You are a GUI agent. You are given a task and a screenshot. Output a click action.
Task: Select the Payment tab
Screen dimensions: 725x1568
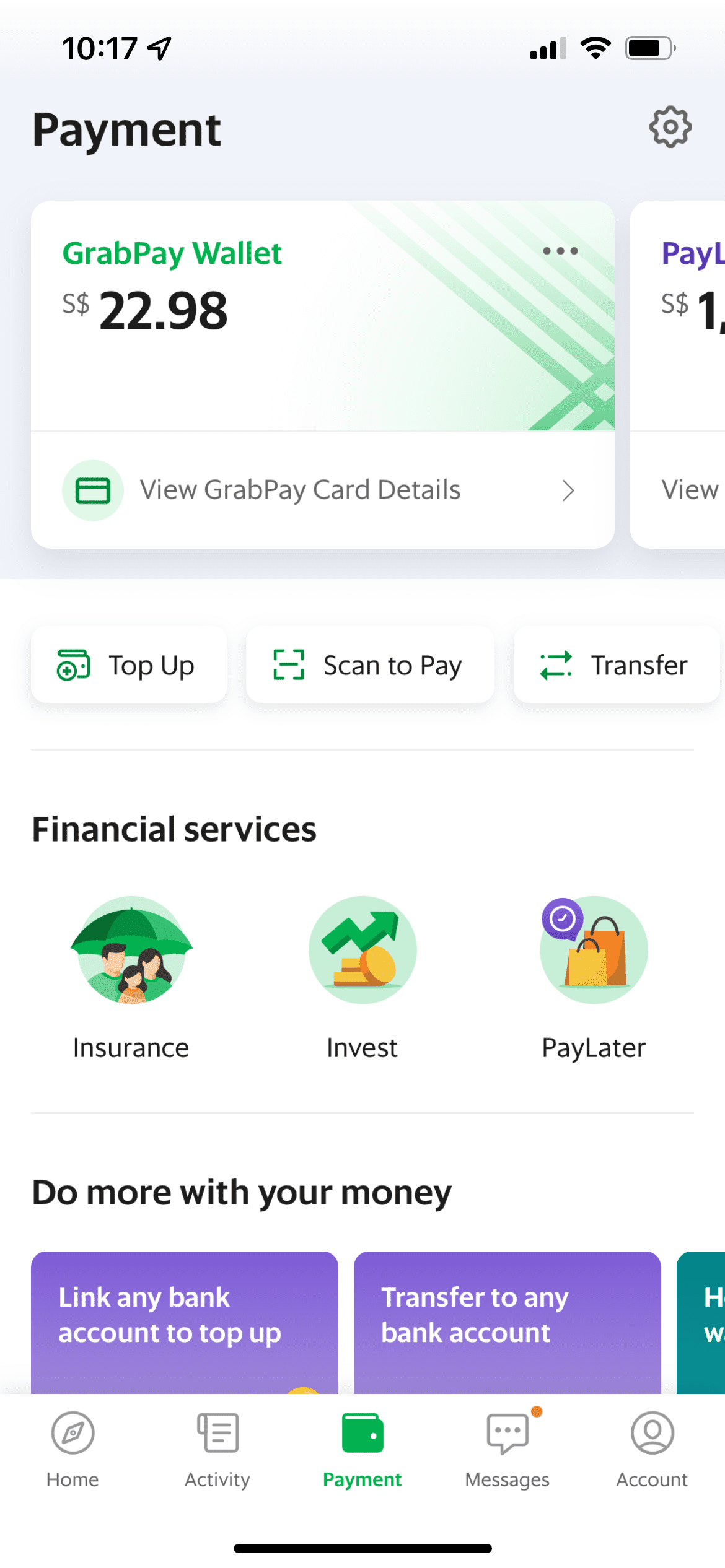click(x=362, y=1450)
